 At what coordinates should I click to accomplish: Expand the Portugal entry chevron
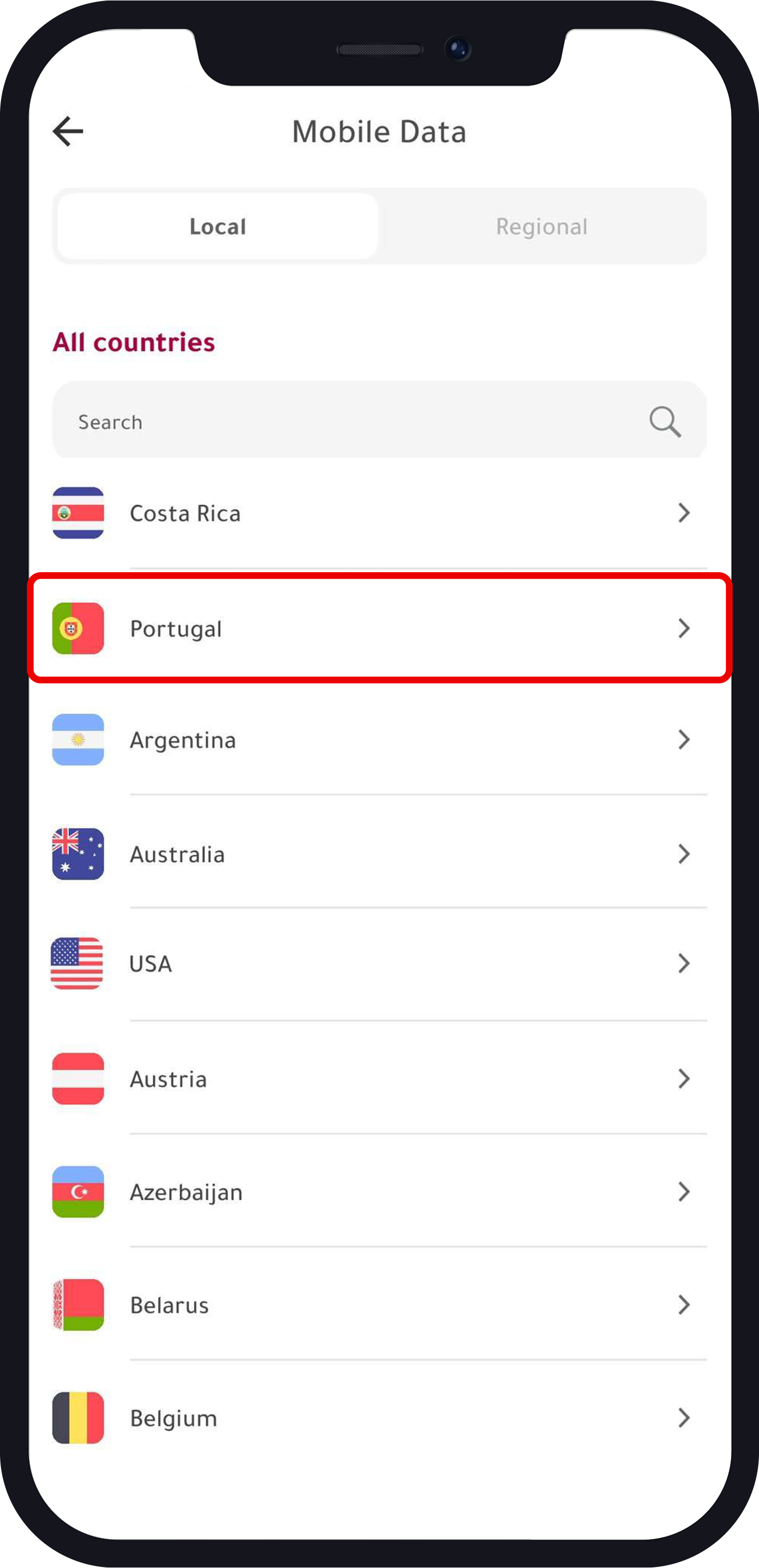[x=684, y=629]
